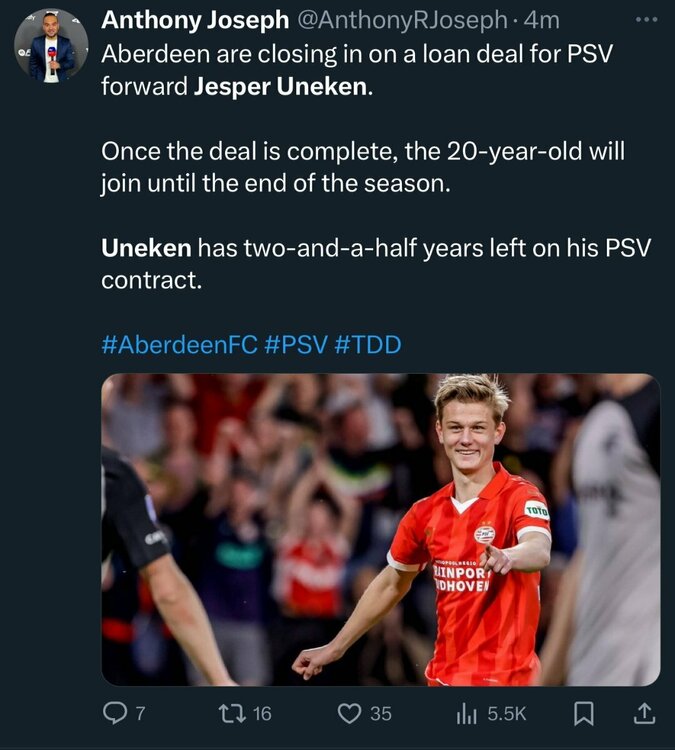
Task: Open the #PSV hashtag
Action: pos(295,345)
